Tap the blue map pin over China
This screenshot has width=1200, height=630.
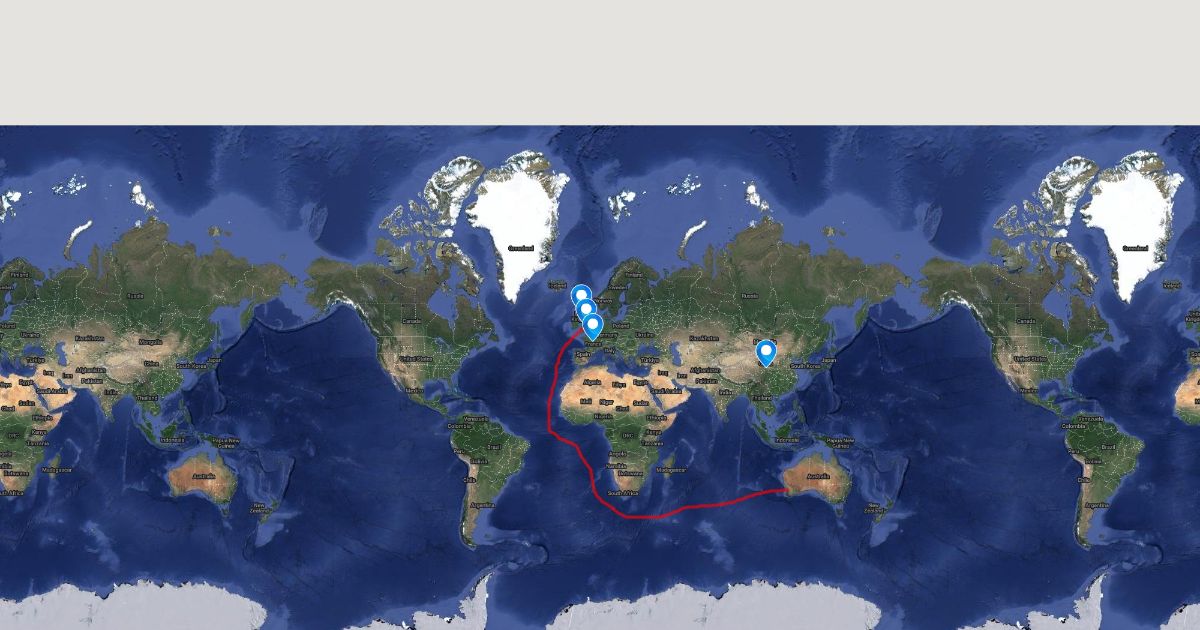(766, 352)
